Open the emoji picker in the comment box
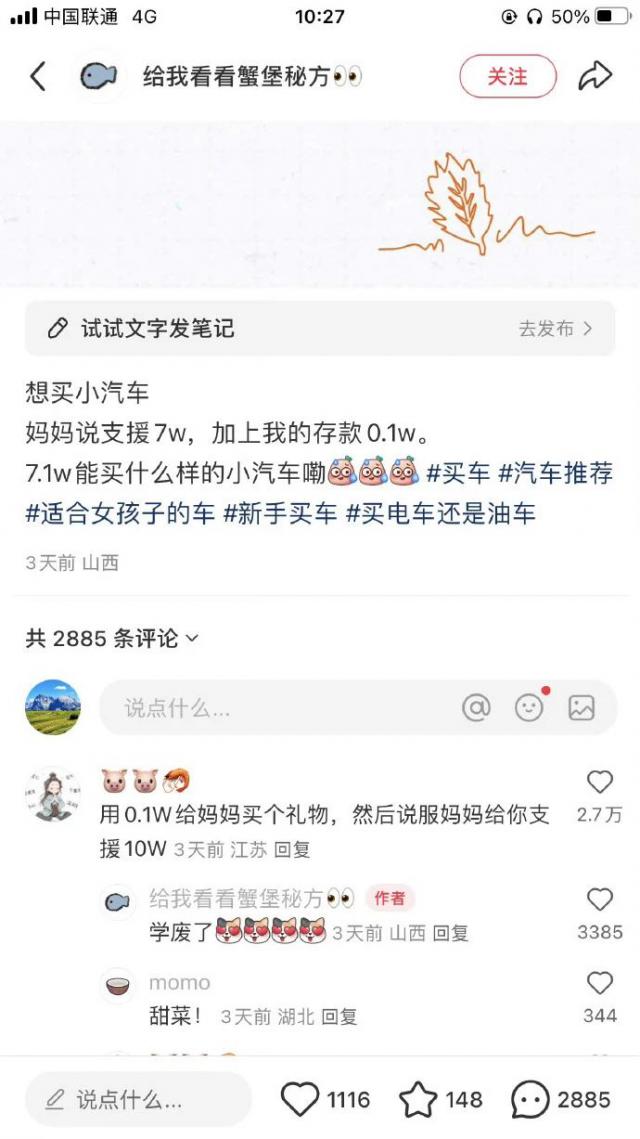This screenshot has height=1139, width=640. (x=529, y=708)
